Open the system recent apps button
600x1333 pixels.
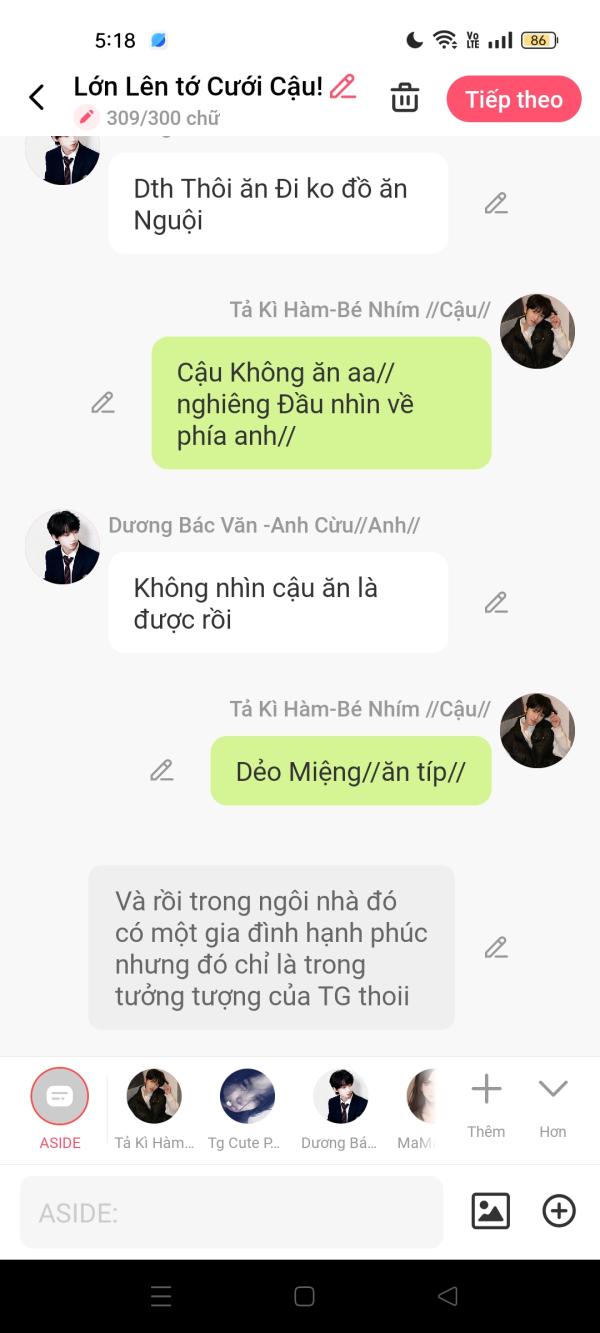click(162, 1297)
